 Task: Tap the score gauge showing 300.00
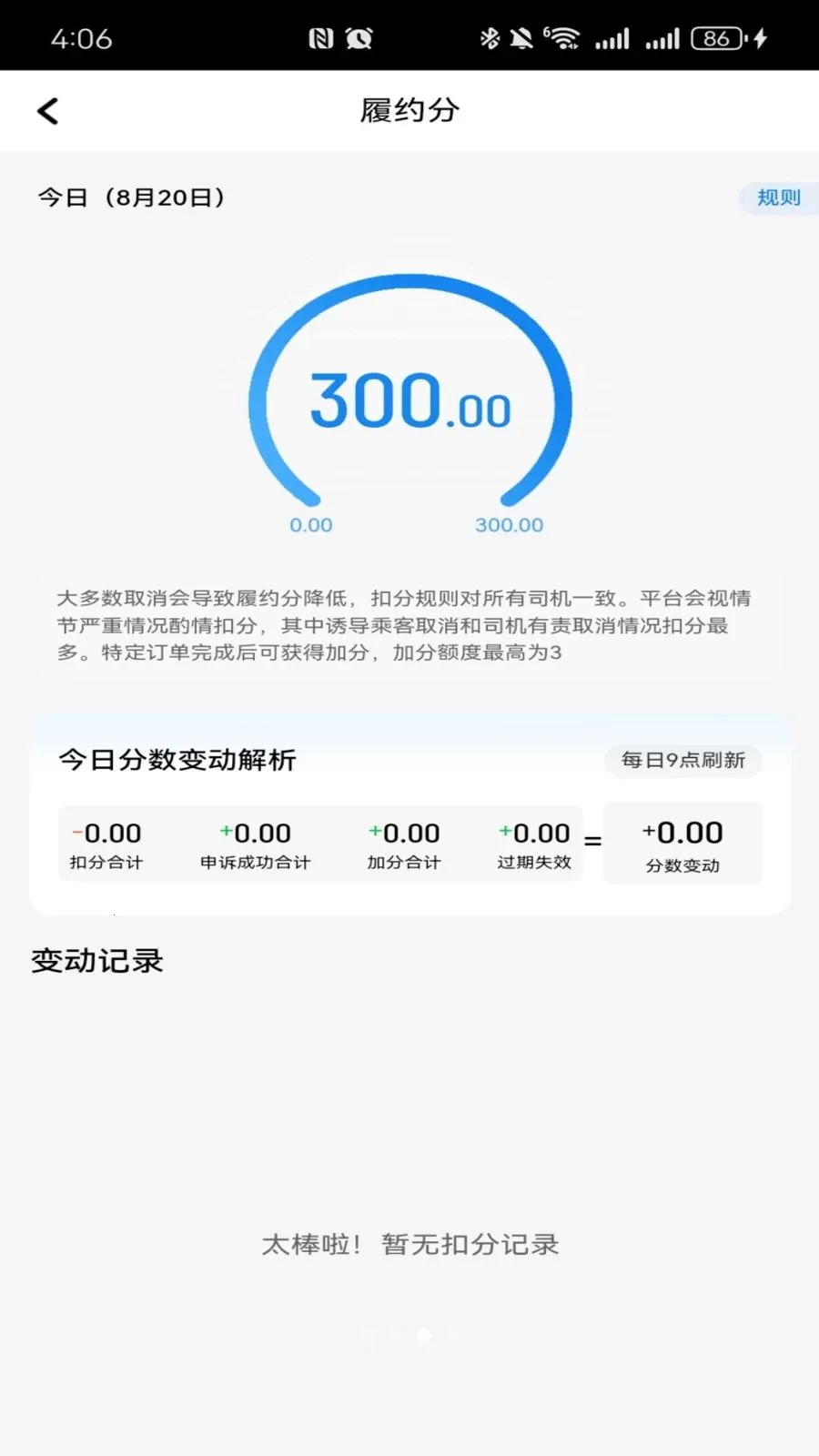click(409, 400)
